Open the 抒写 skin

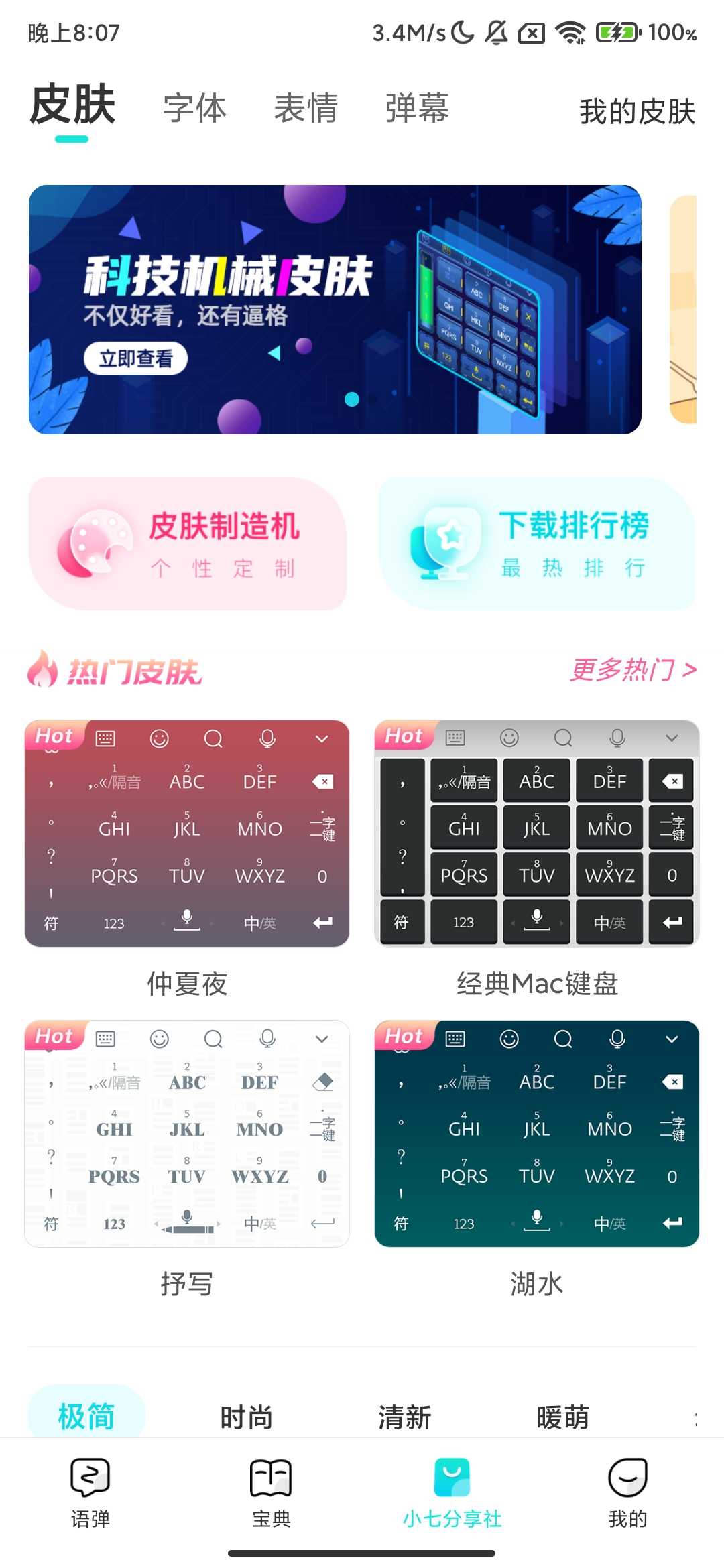(187, 1133)
